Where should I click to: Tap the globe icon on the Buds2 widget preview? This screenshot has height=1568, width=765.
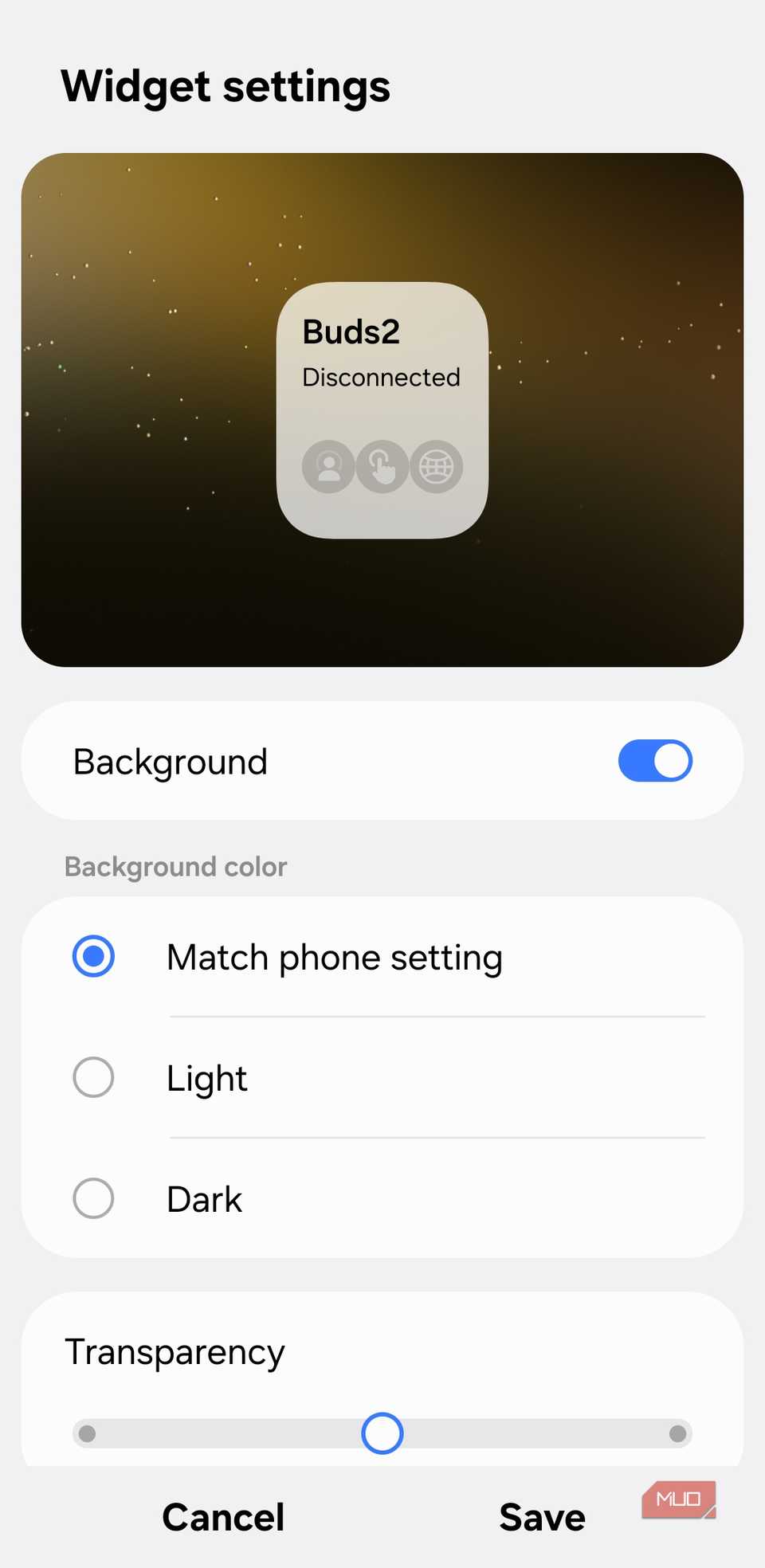pyautogui.click(x=436, y=468)
